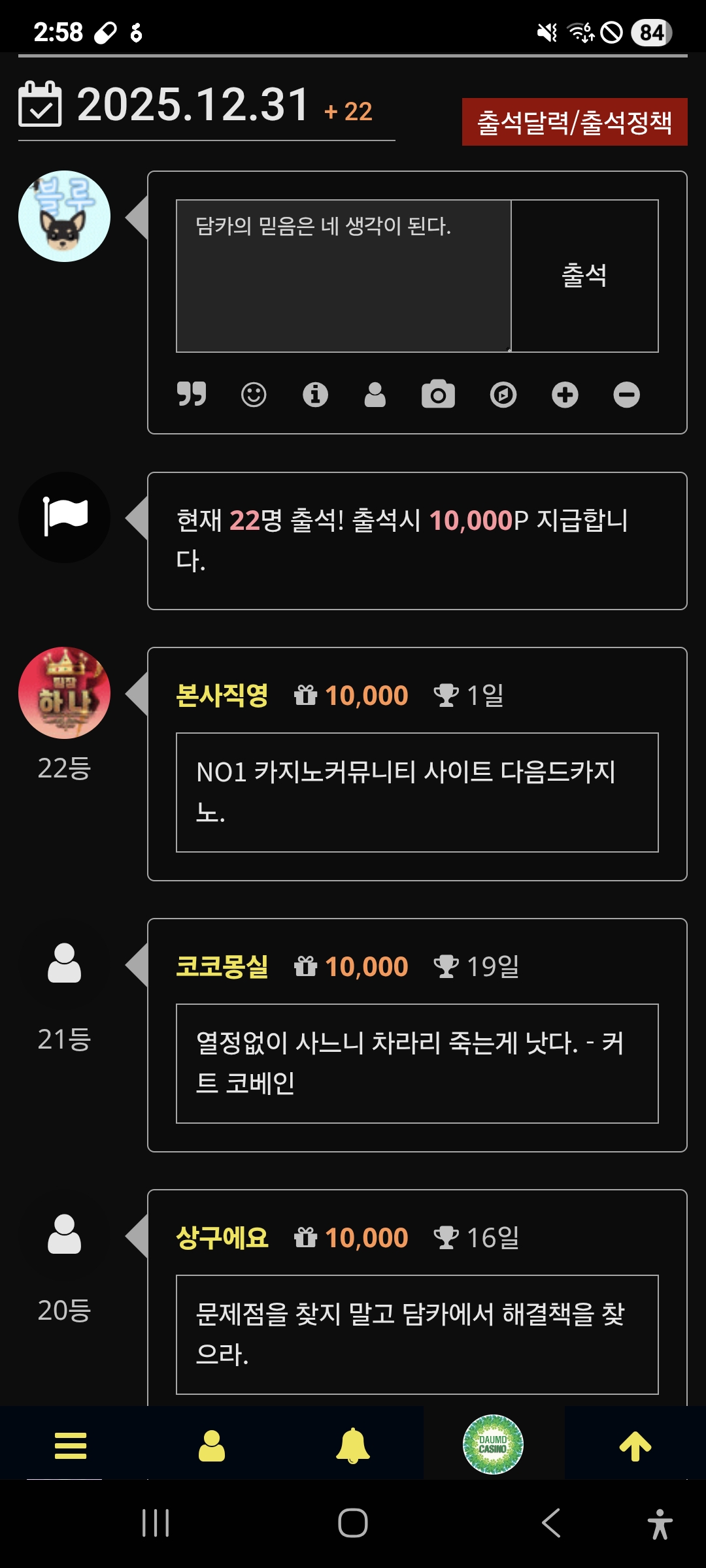Open the 본사직영 member name
The width and height of the screenshot is (706, 1568).
coord(222,695)
